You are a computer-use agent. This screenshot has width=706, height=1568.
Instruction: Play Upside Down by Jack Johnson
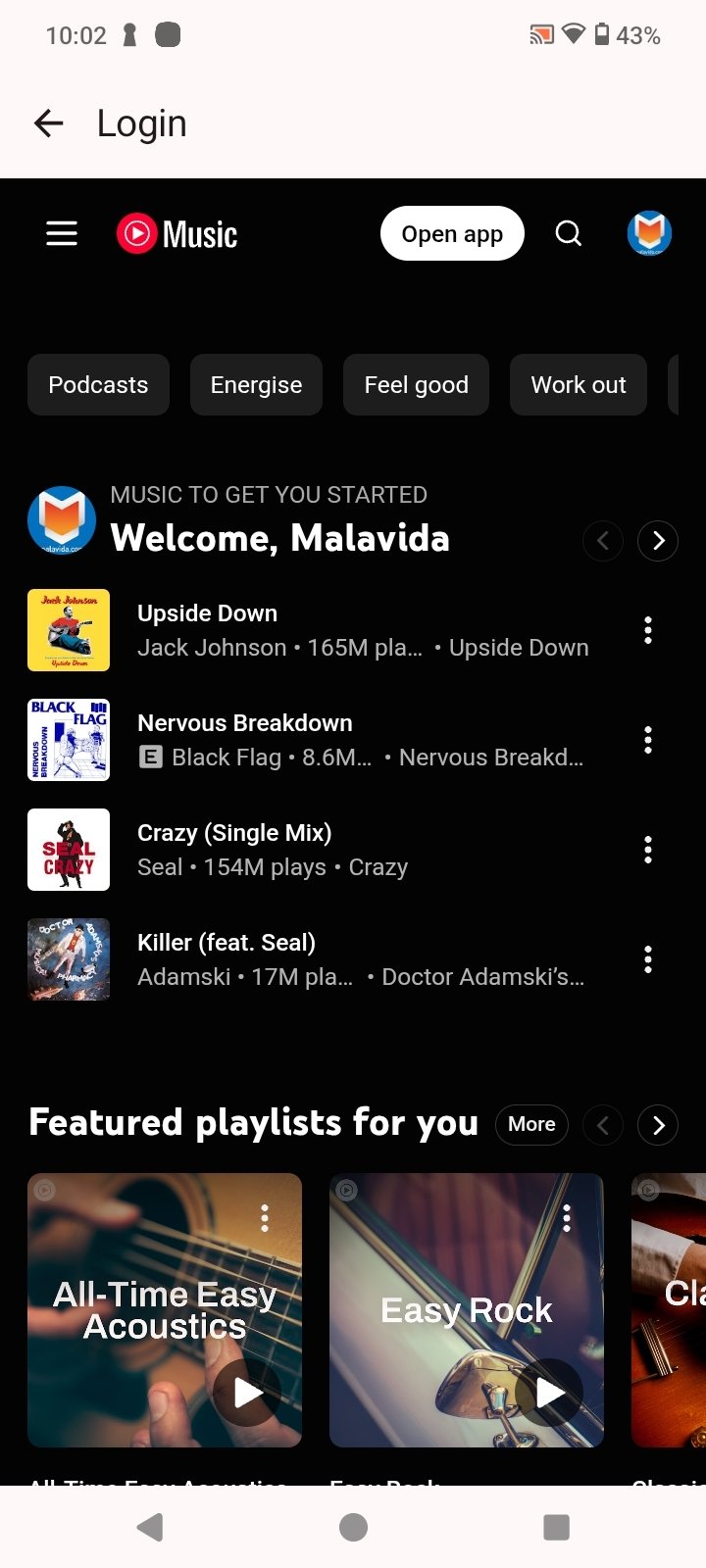click(x=69, y=630)
